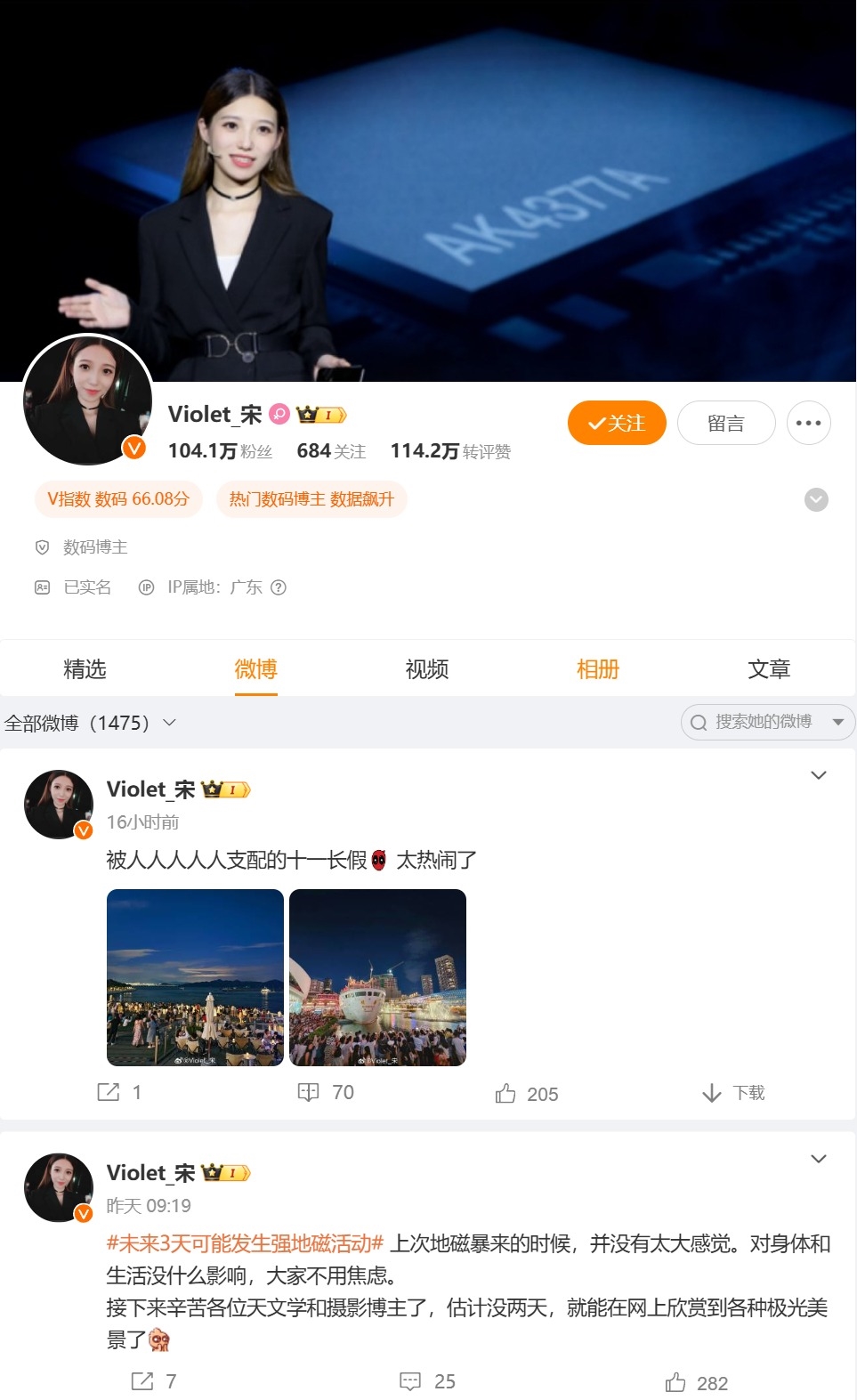Switch to the 相册 tab
857x1400 pixels.
pyautogui.click(x=598, y=668)
